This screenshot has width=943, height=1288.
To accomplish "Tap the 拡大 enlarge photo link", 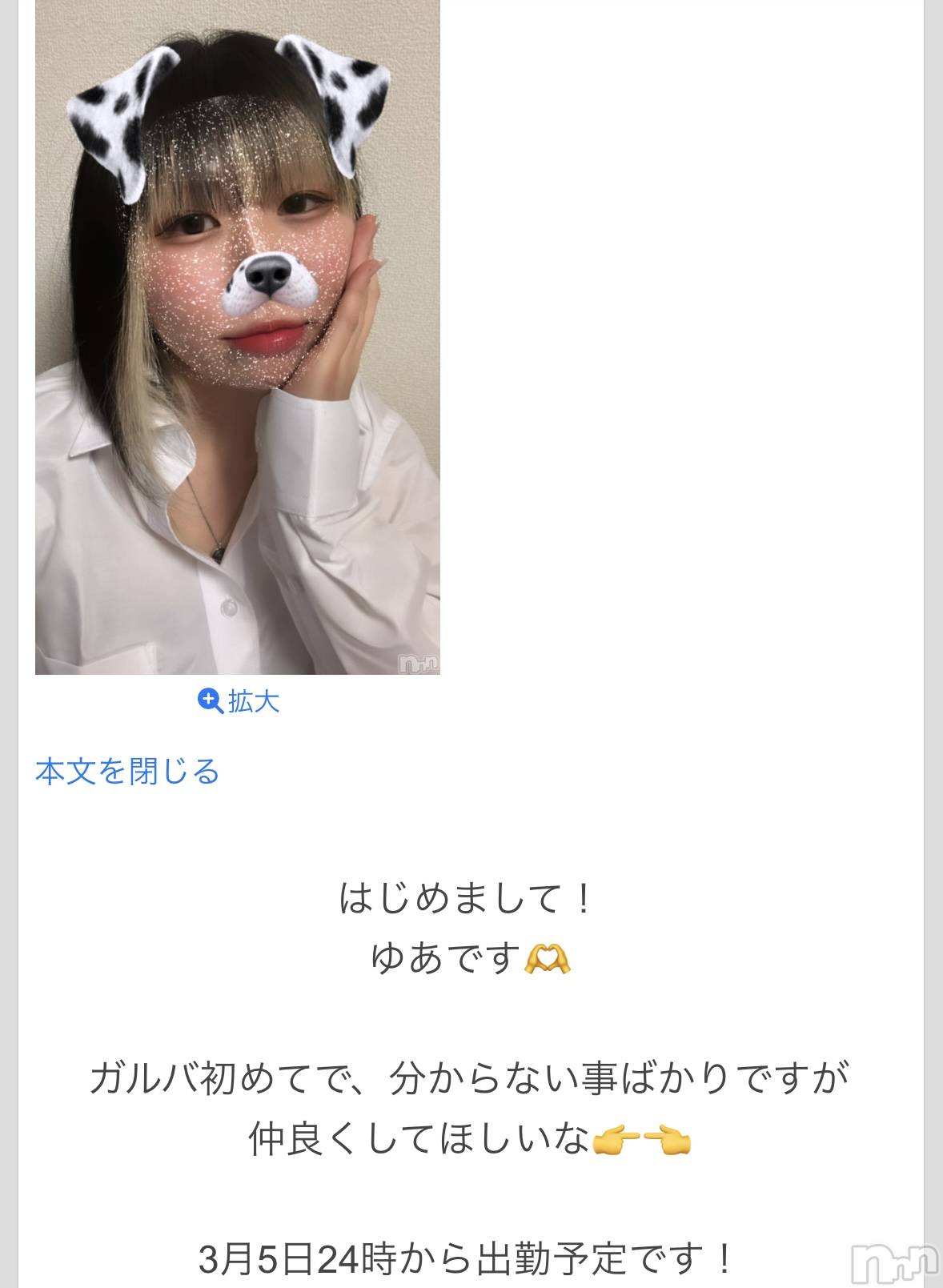I will pyautogui.click(x=239, y=702).
